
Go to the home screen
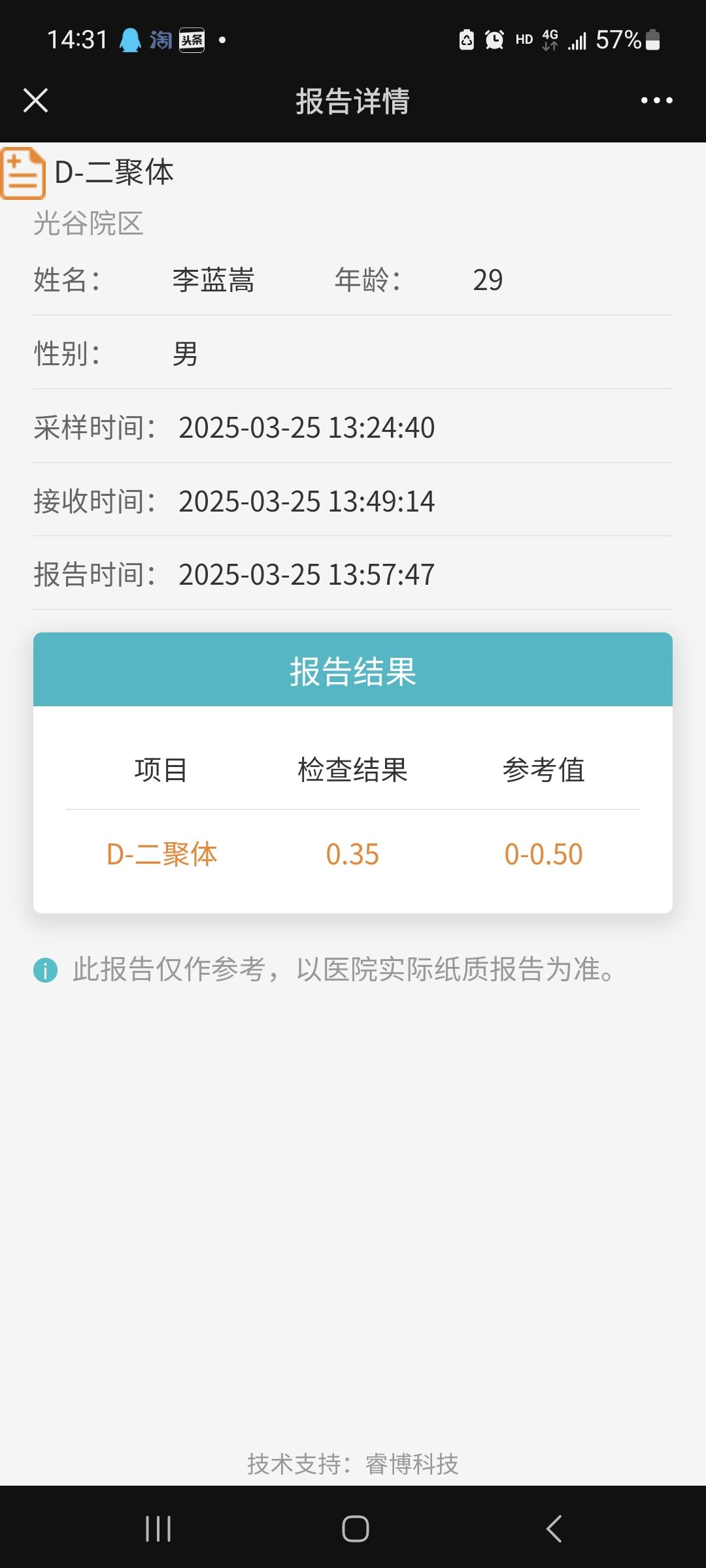[355, 1528]
